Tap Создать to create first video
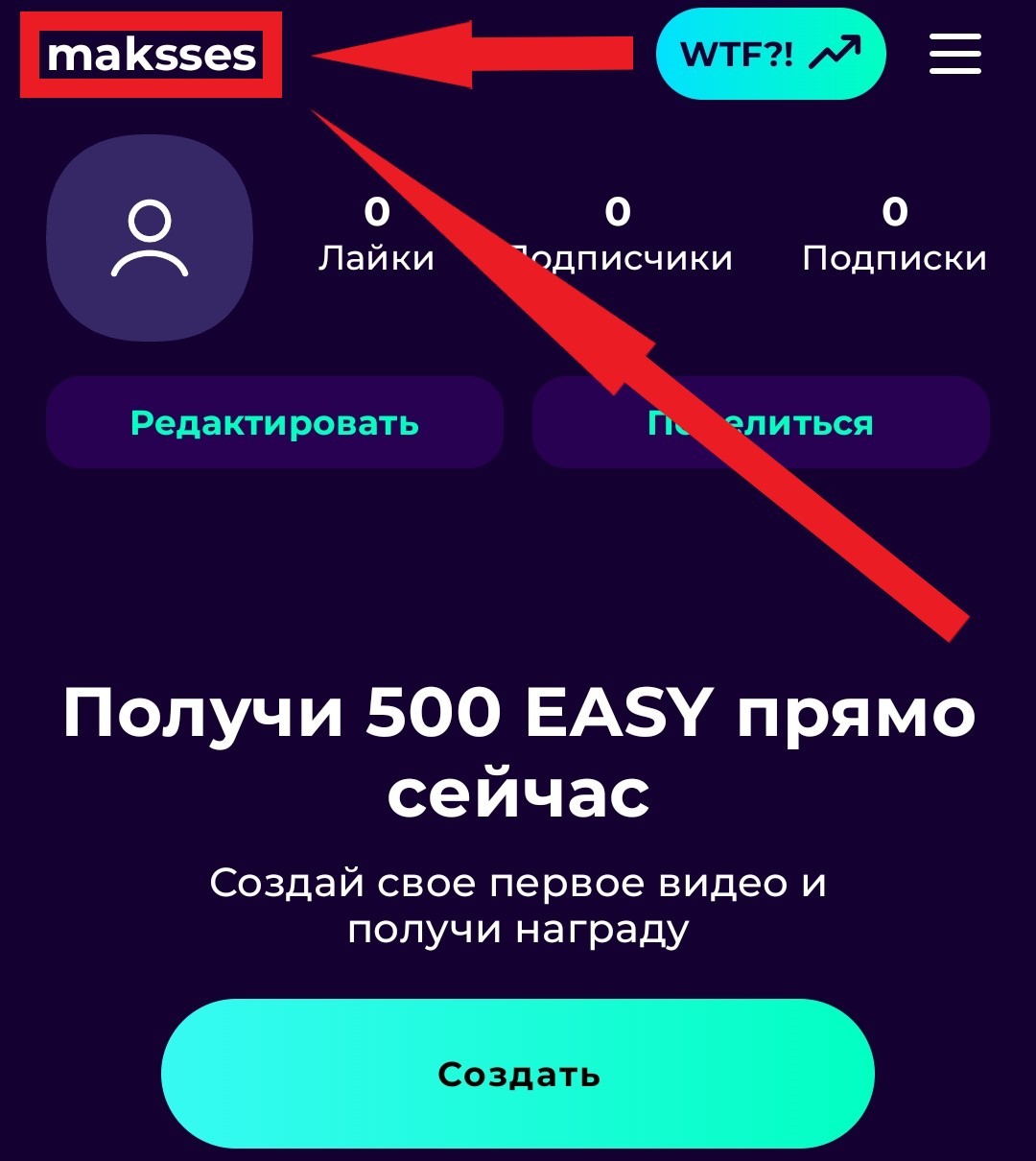Viewport: 1036px width, 1161px height. (518, 1074)
